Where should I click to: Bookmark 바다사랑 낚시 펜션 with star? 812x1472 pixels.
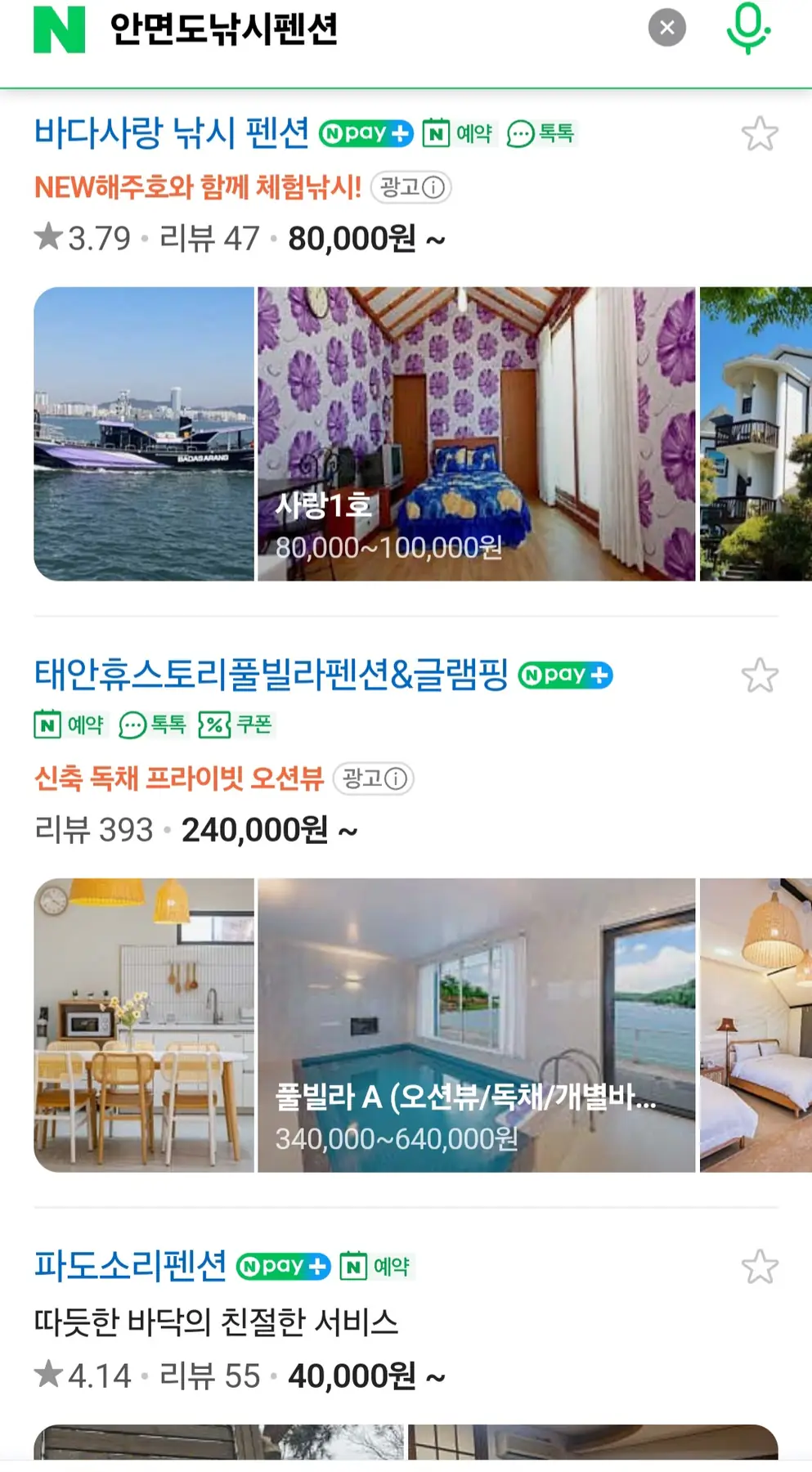tap(759, 134)
